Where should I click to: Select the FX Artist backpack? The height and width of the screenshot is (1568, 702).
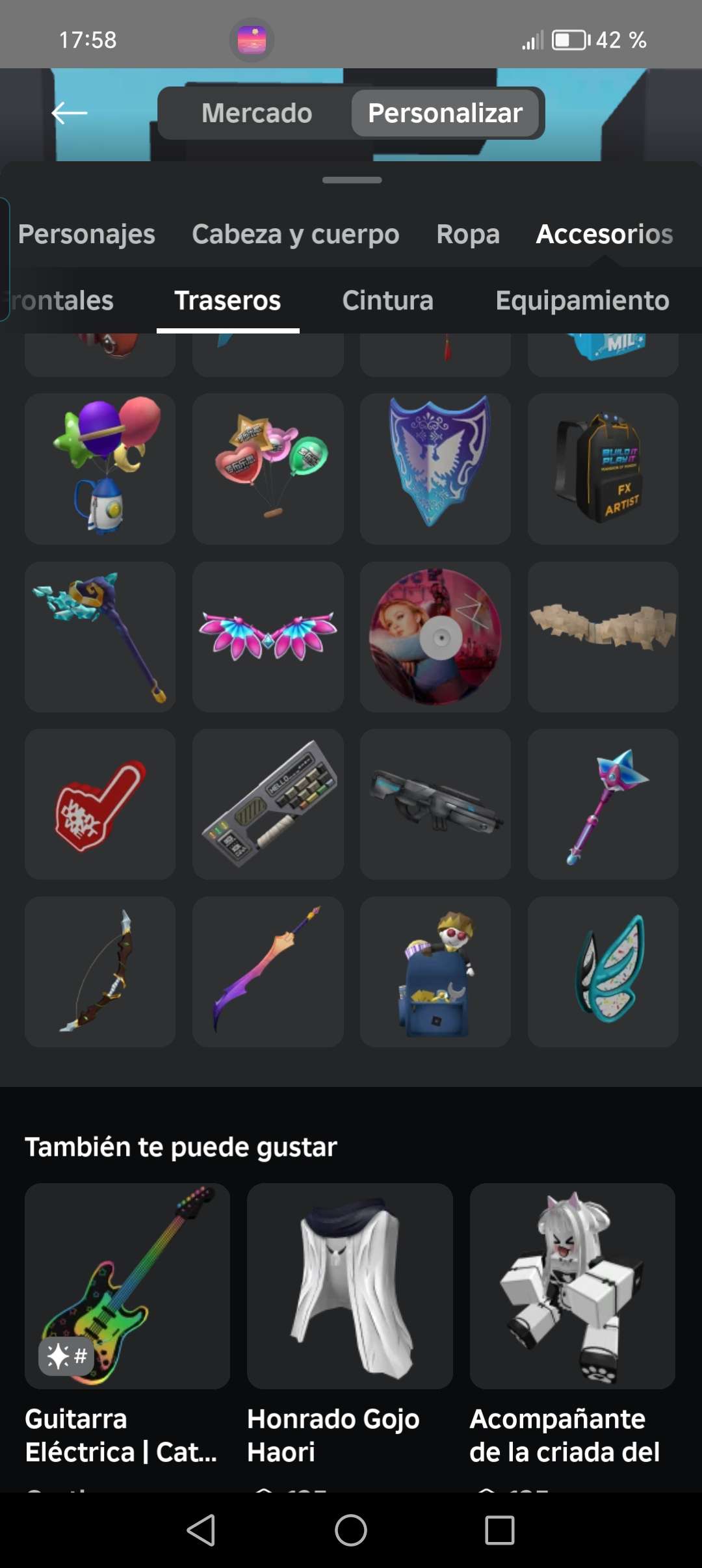click(x=603, y=468)
